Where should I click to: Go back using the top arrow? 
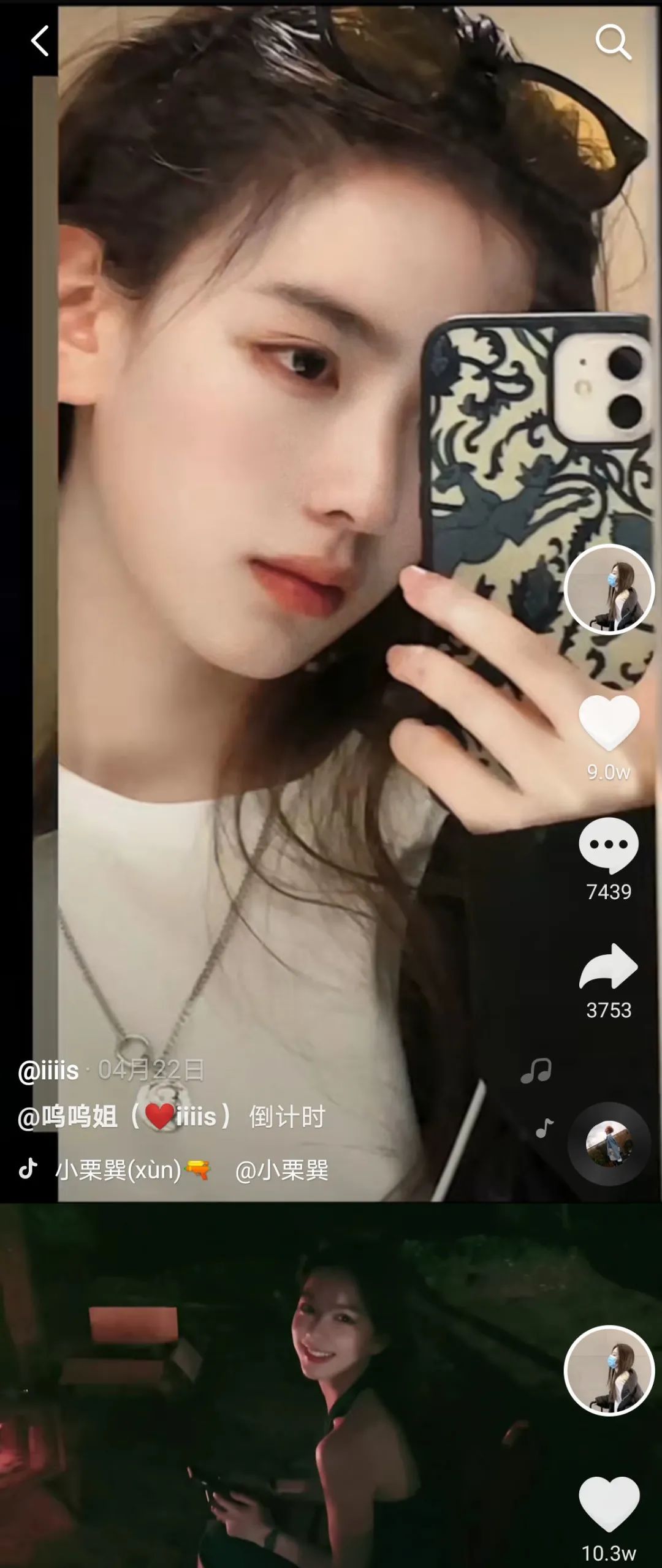coord(40,41)
